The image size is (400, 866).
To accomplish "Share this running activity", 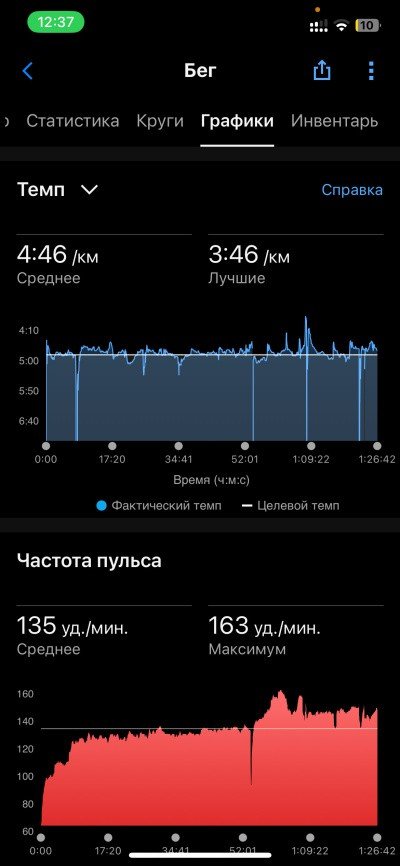I will click(x=322, y=70).
